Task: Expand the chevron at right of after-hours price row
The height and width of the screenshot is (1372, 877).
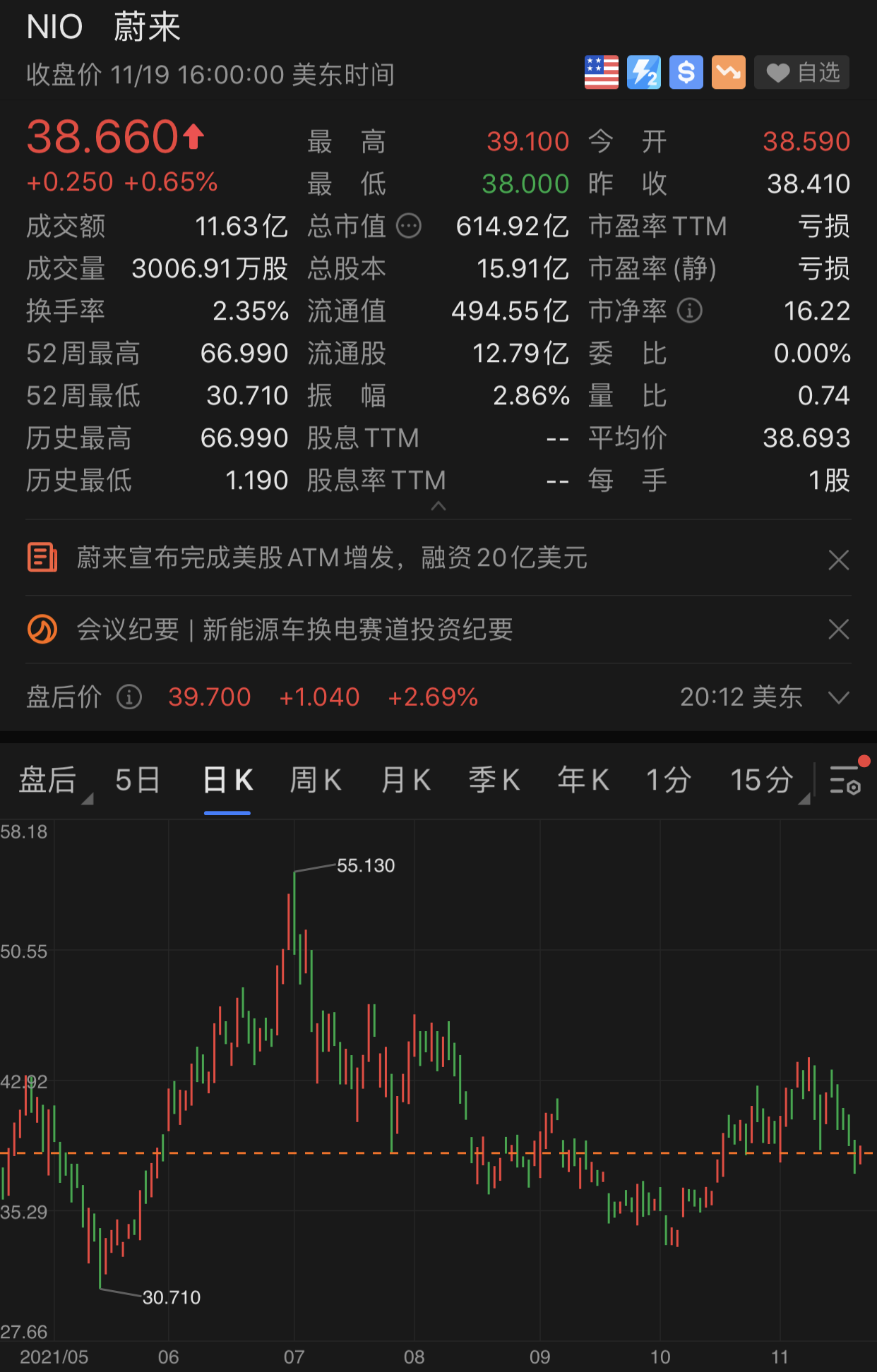Action: coord(837,699)
